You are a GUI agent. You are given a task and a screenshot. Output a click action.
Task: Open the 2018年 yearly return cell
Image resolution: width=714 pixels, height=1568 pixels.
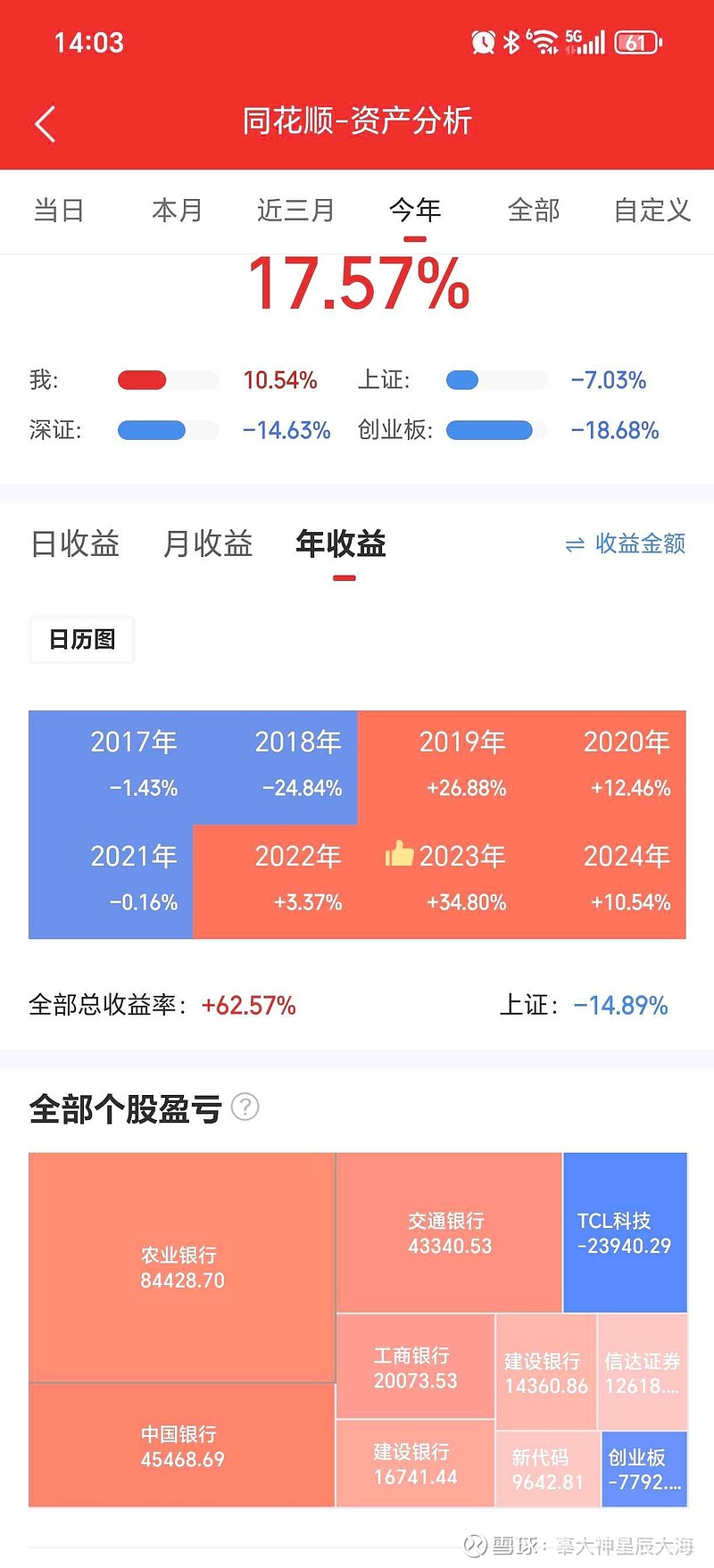[x=275, y=767]
